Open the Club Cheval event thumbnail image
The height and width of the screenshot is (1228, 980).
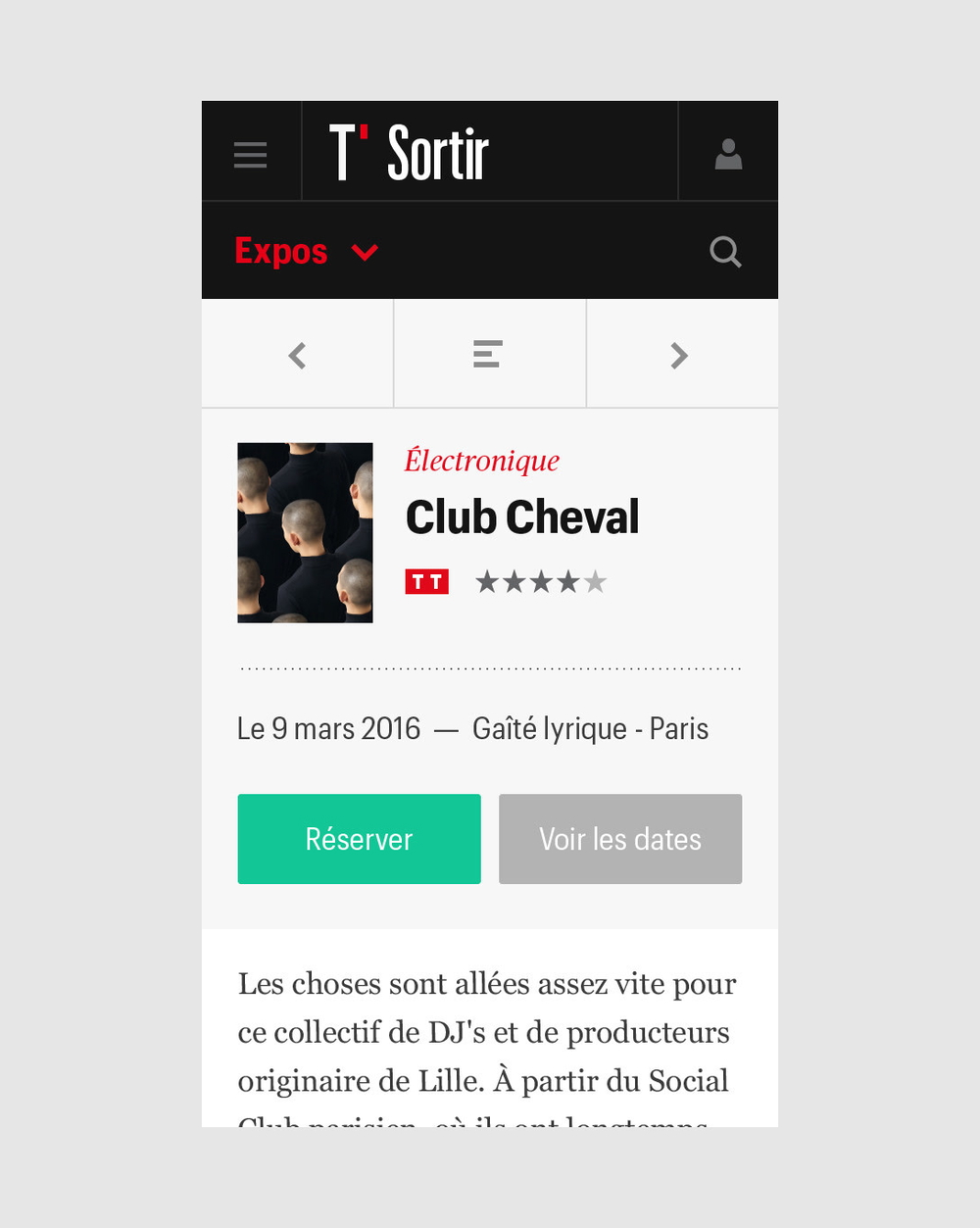coord(305,532)
